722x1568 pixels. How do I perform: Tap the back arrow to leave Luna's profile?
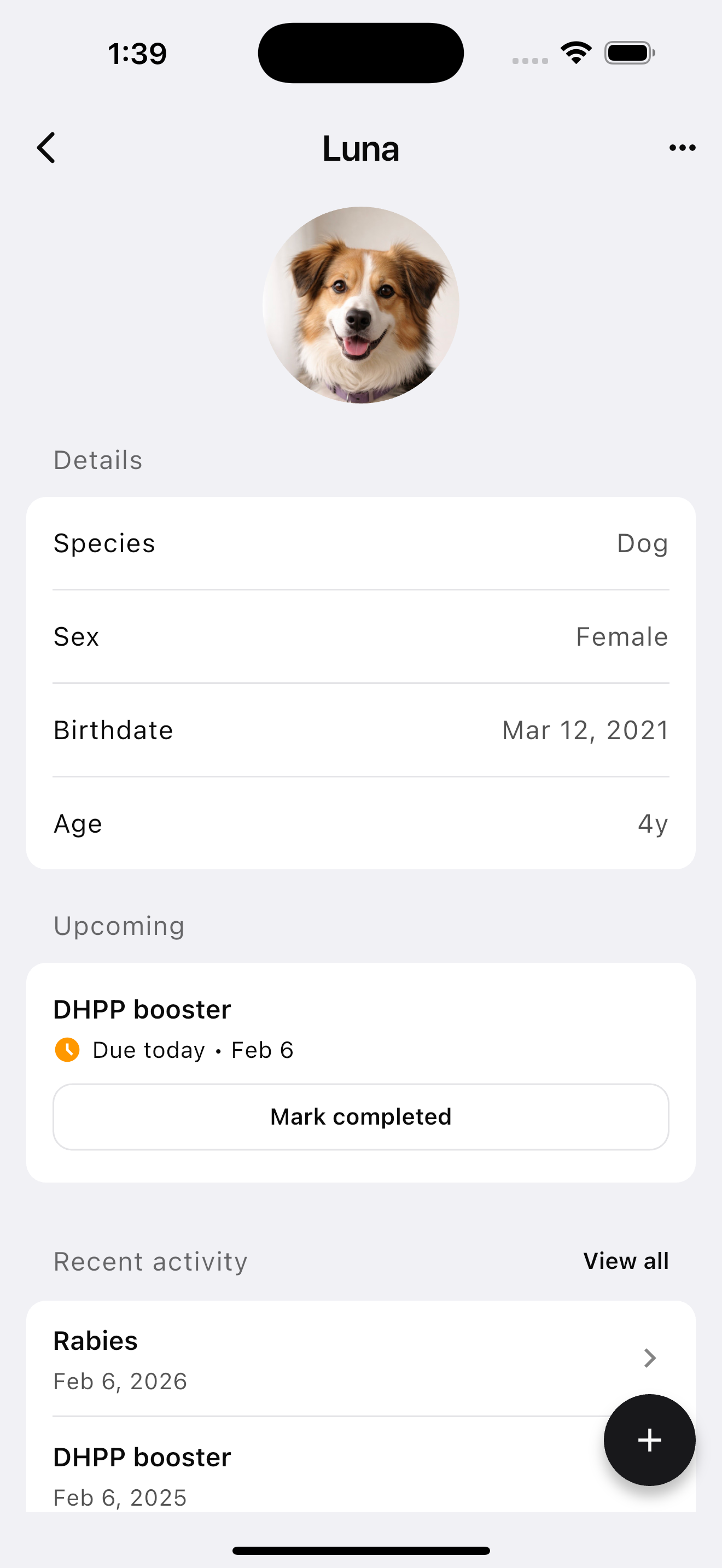click(46, 147)
